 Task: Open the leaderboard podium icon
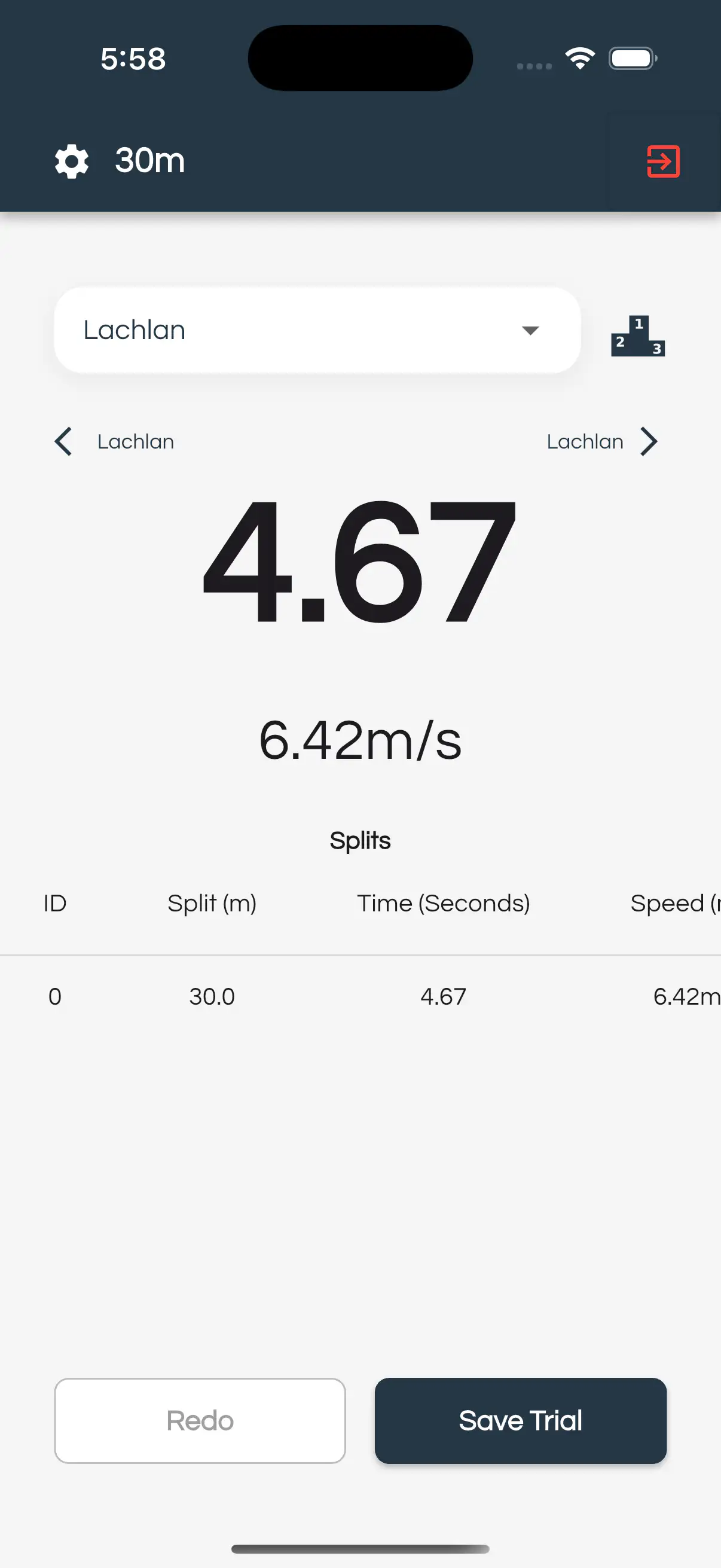[637, 335]
